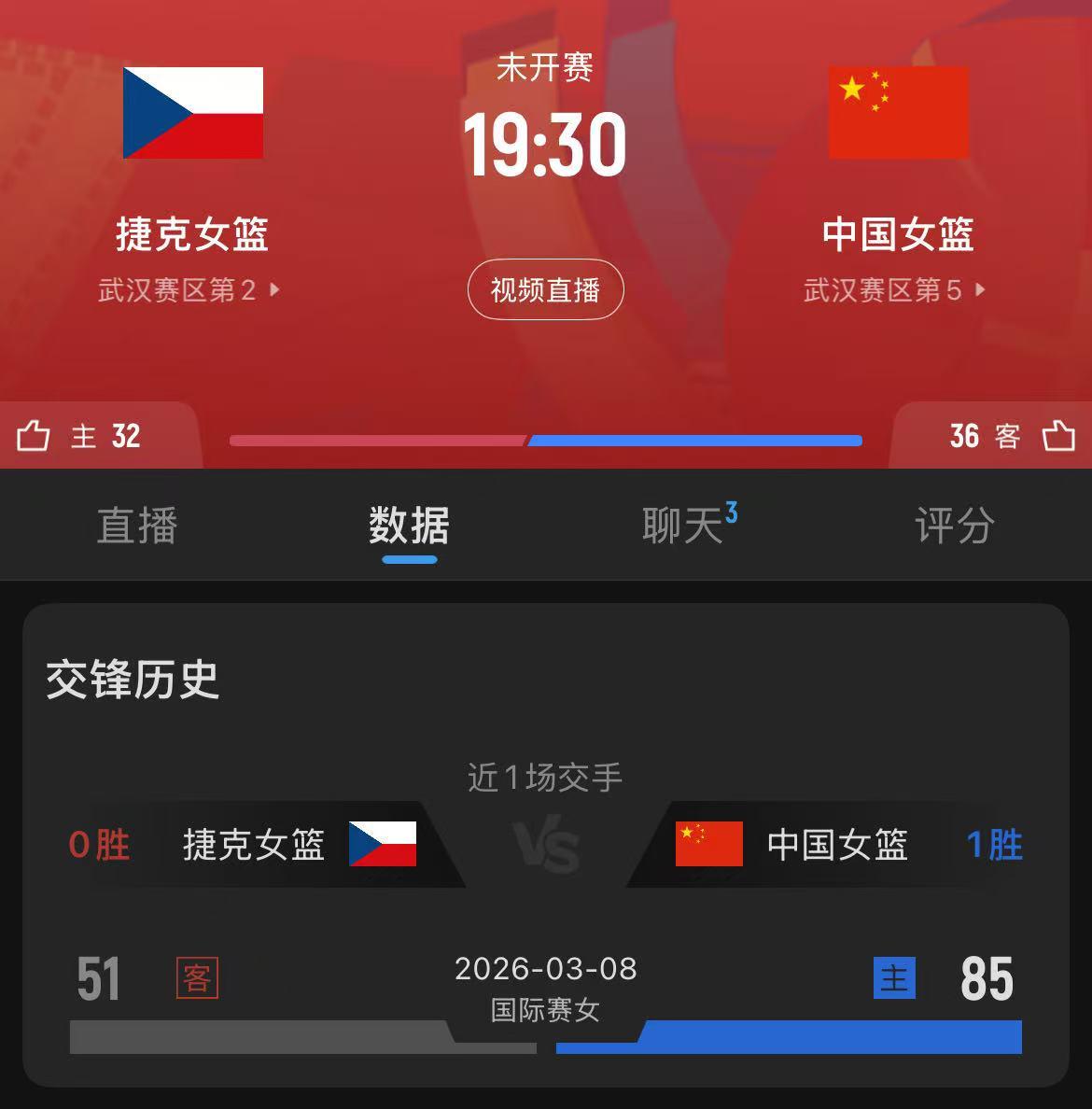Screen dimensions: 1092x1109
Task: Click the 0胜 record for 捷克女篮
Action: coord(99,844)
